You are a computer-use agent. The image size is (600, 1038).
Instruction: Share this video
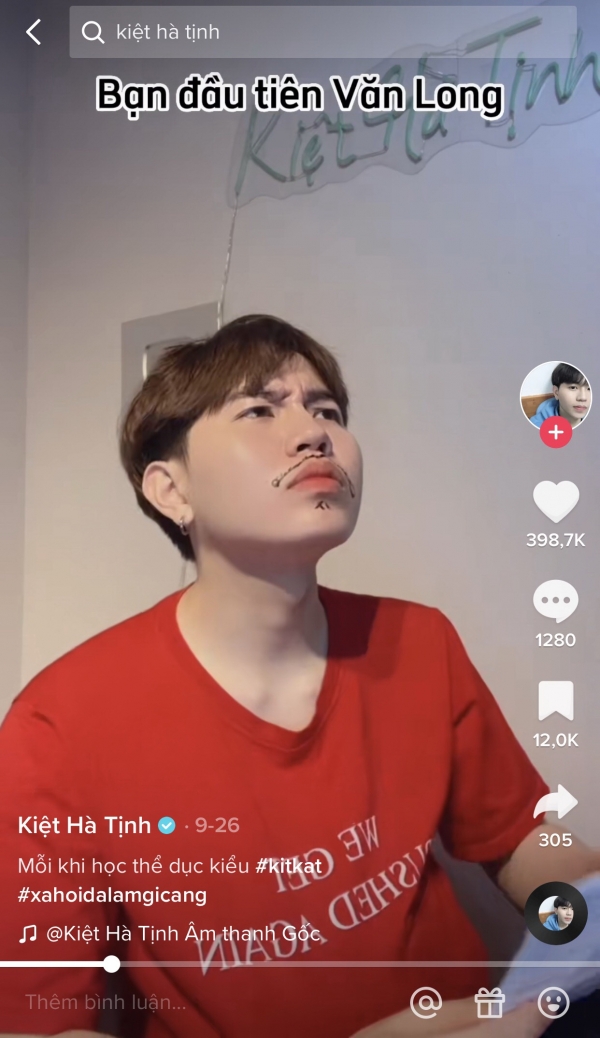click(555, 802)
